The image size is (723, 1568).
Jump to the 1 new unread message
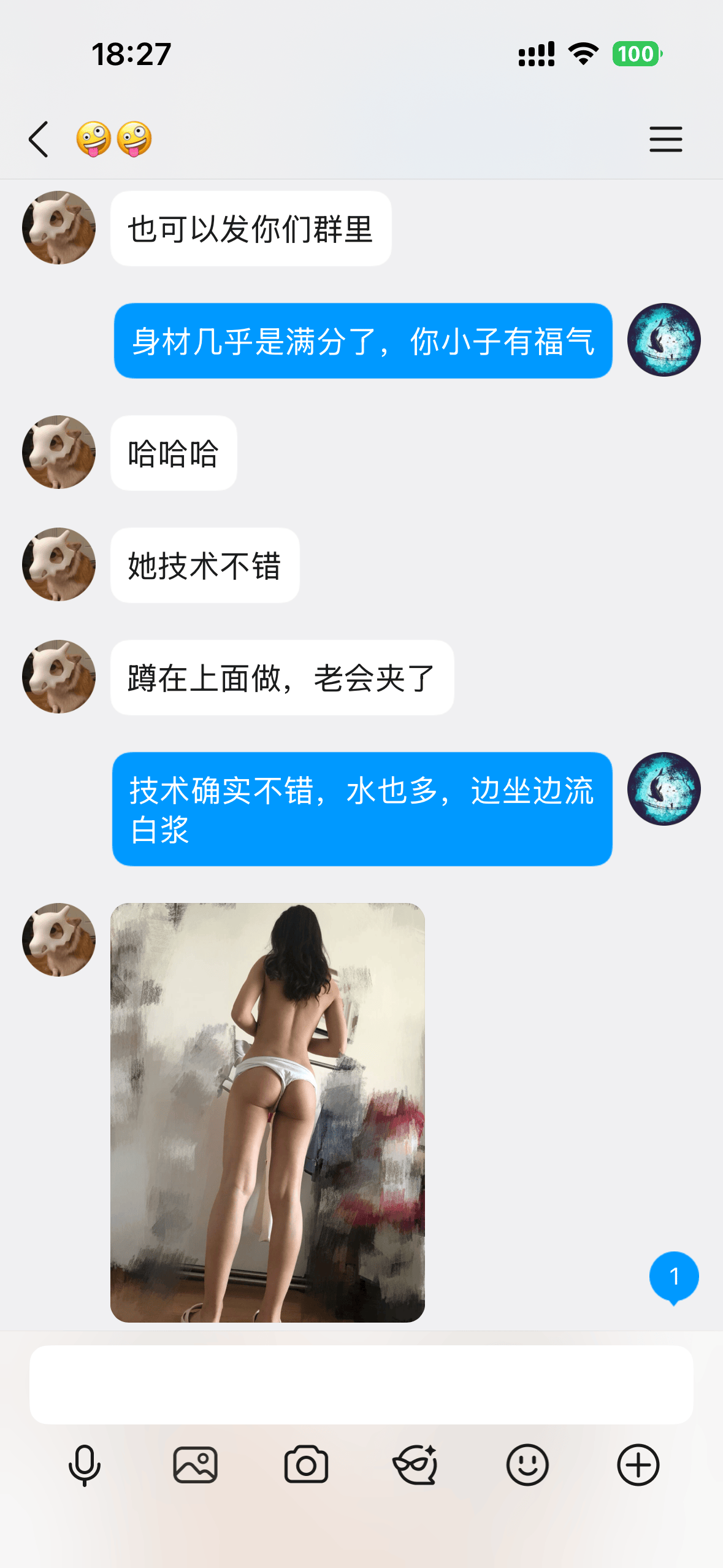click(x=674, y=1278)
